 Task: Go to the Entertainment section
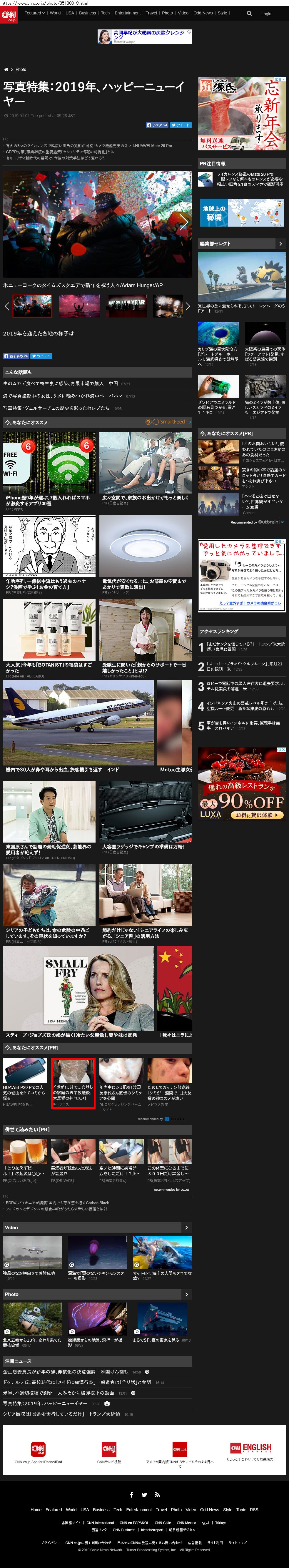point(127,13)
